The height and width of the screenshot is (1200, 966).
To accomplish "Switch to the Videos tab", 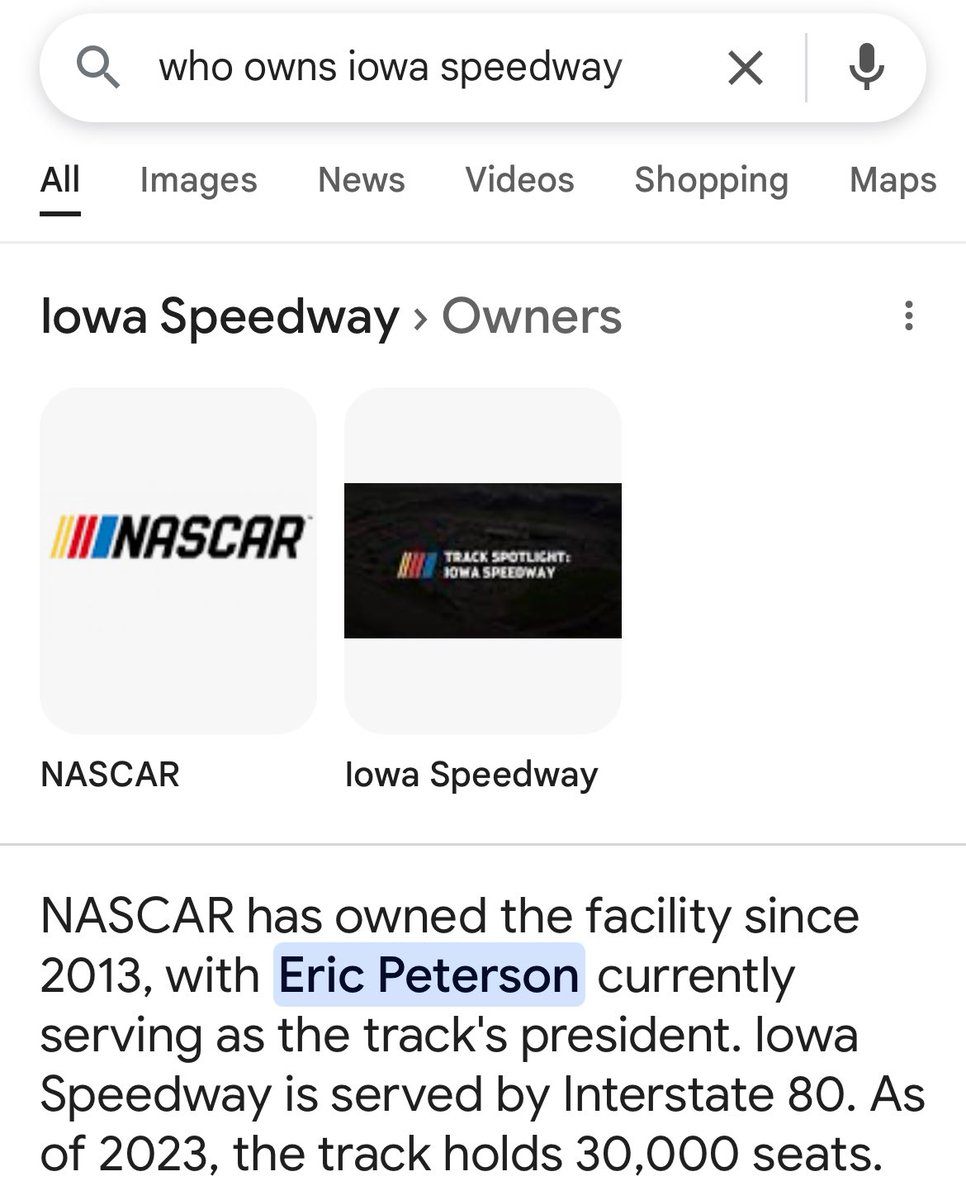I will [519, 180].
